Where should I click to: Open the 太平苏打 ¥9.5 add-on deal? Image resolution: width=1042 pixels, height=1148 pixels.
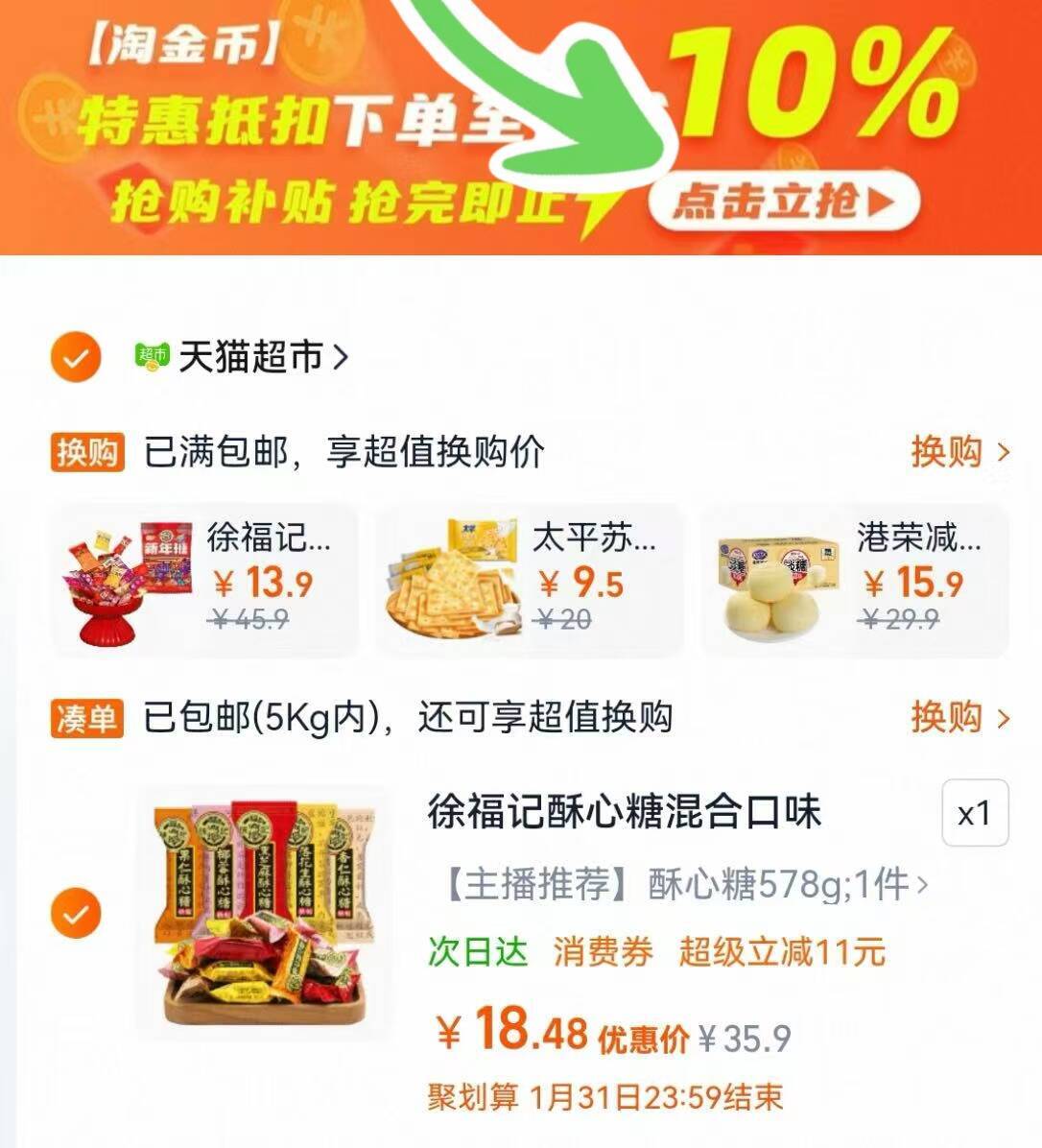click(530, 582)
